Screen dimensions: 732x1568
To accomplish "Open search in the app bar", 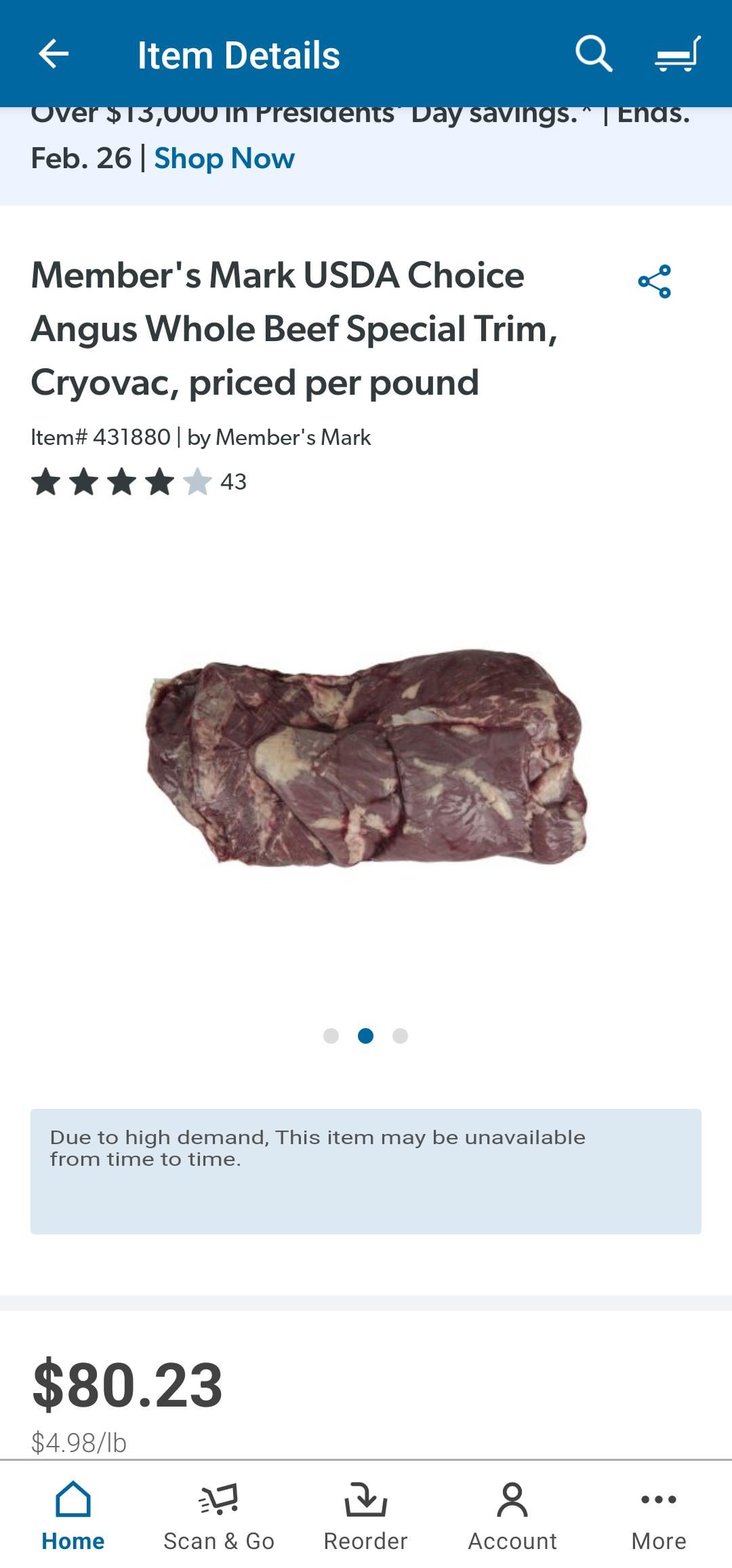I will click(x=593, y=54).
